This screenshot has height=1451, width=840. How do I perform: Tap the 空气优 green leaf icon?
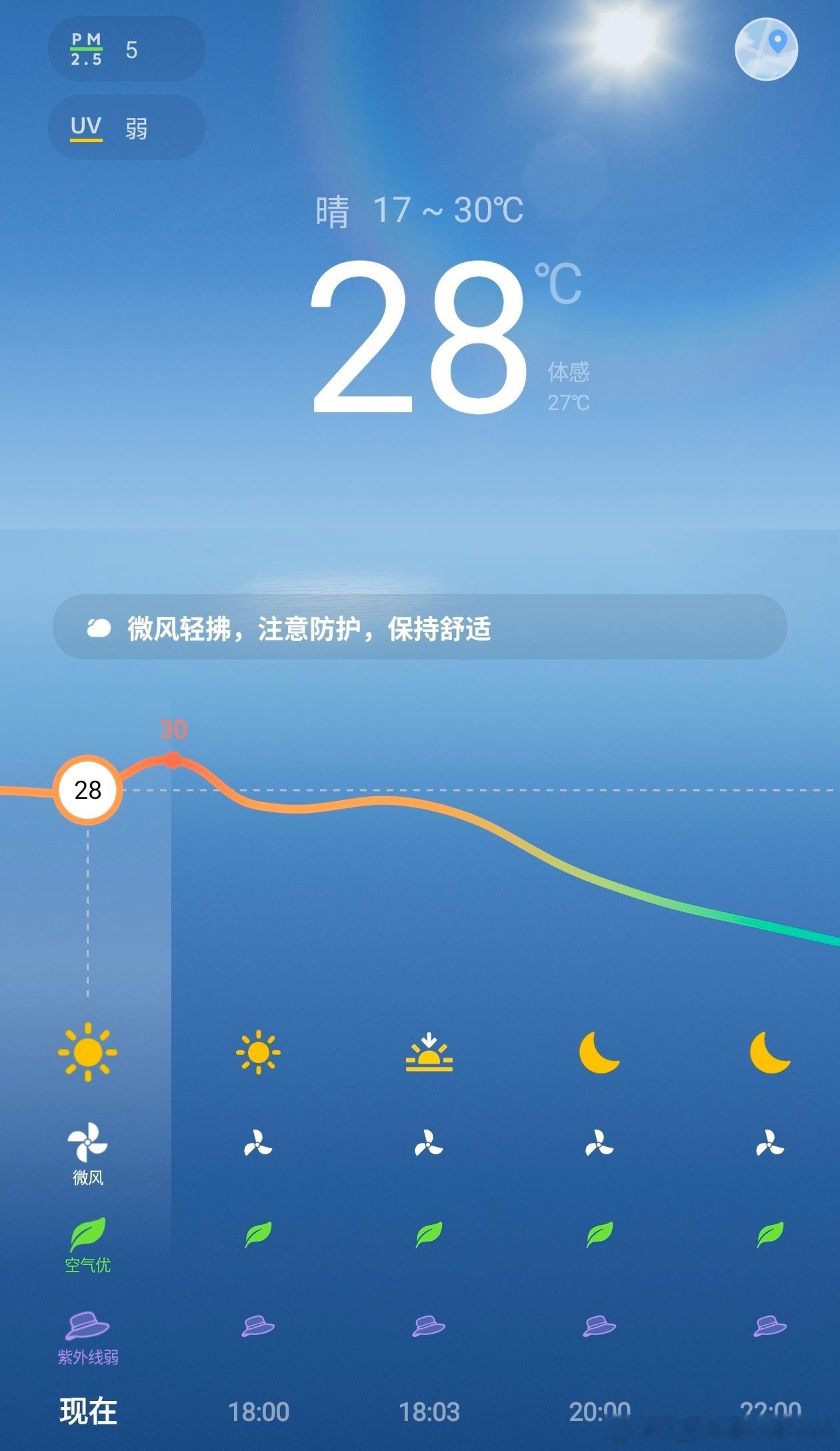(88, 1234)
